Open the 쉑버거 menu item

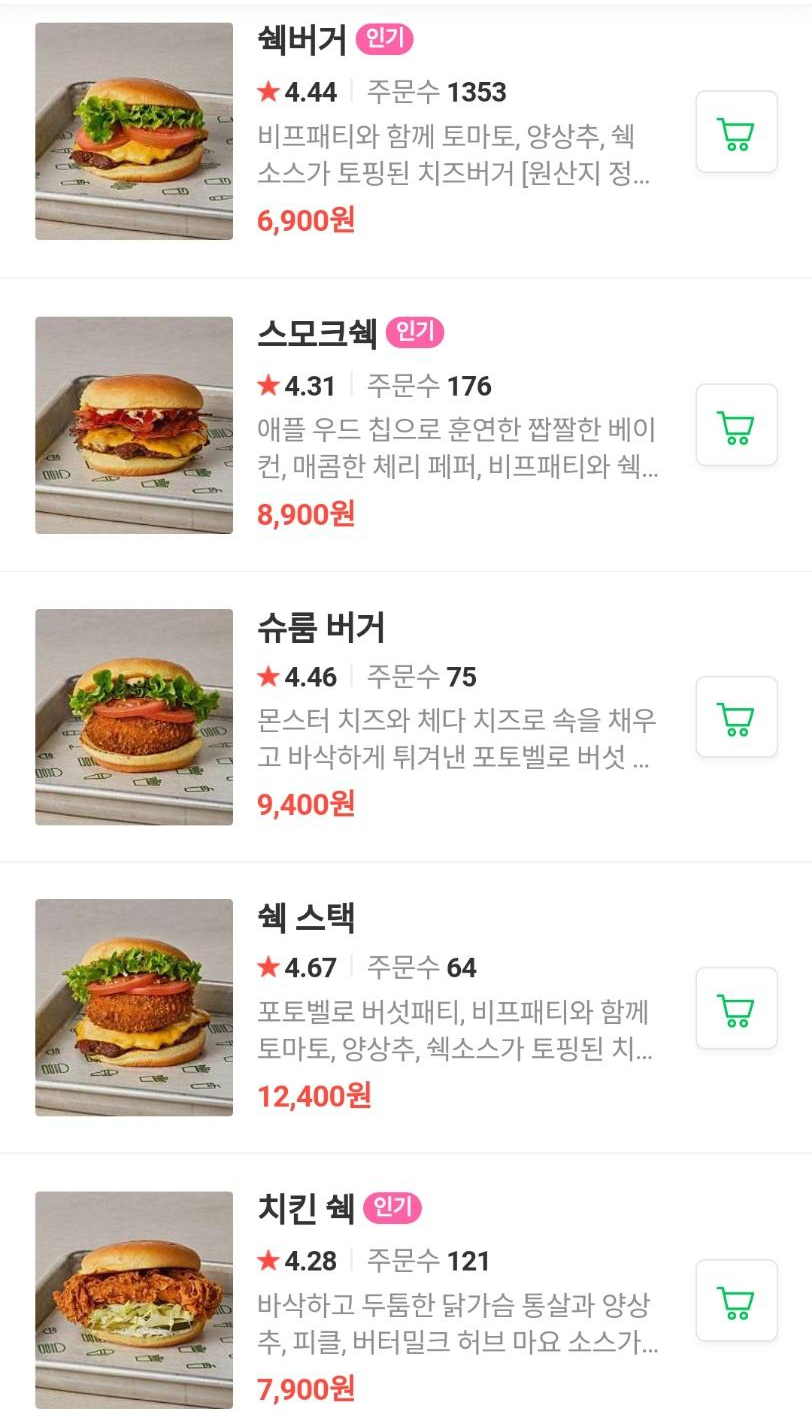point(302,41)
